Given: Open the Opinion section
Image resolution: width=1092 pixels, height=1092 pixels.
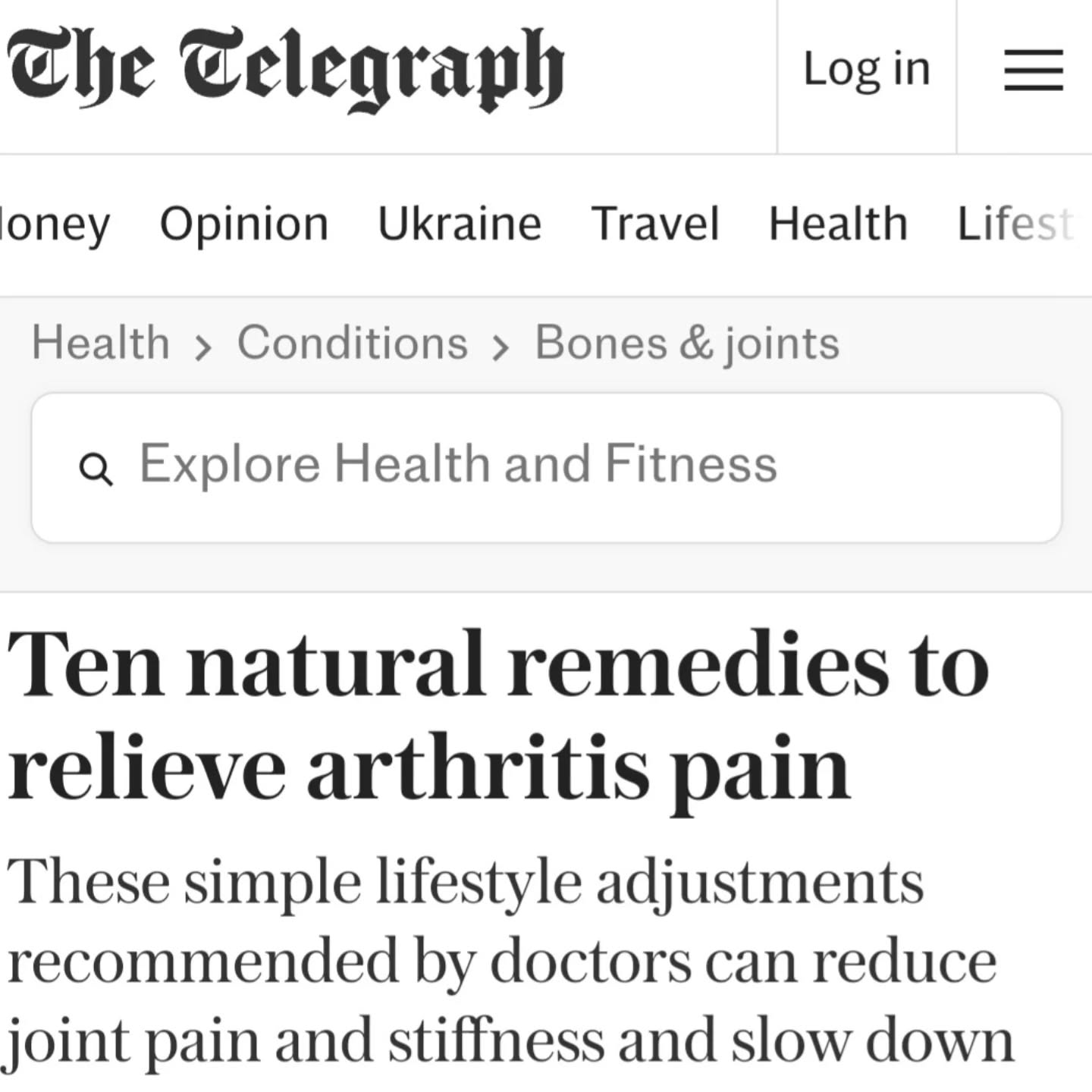Looking at the screenshot, I should tap(244, 224).
